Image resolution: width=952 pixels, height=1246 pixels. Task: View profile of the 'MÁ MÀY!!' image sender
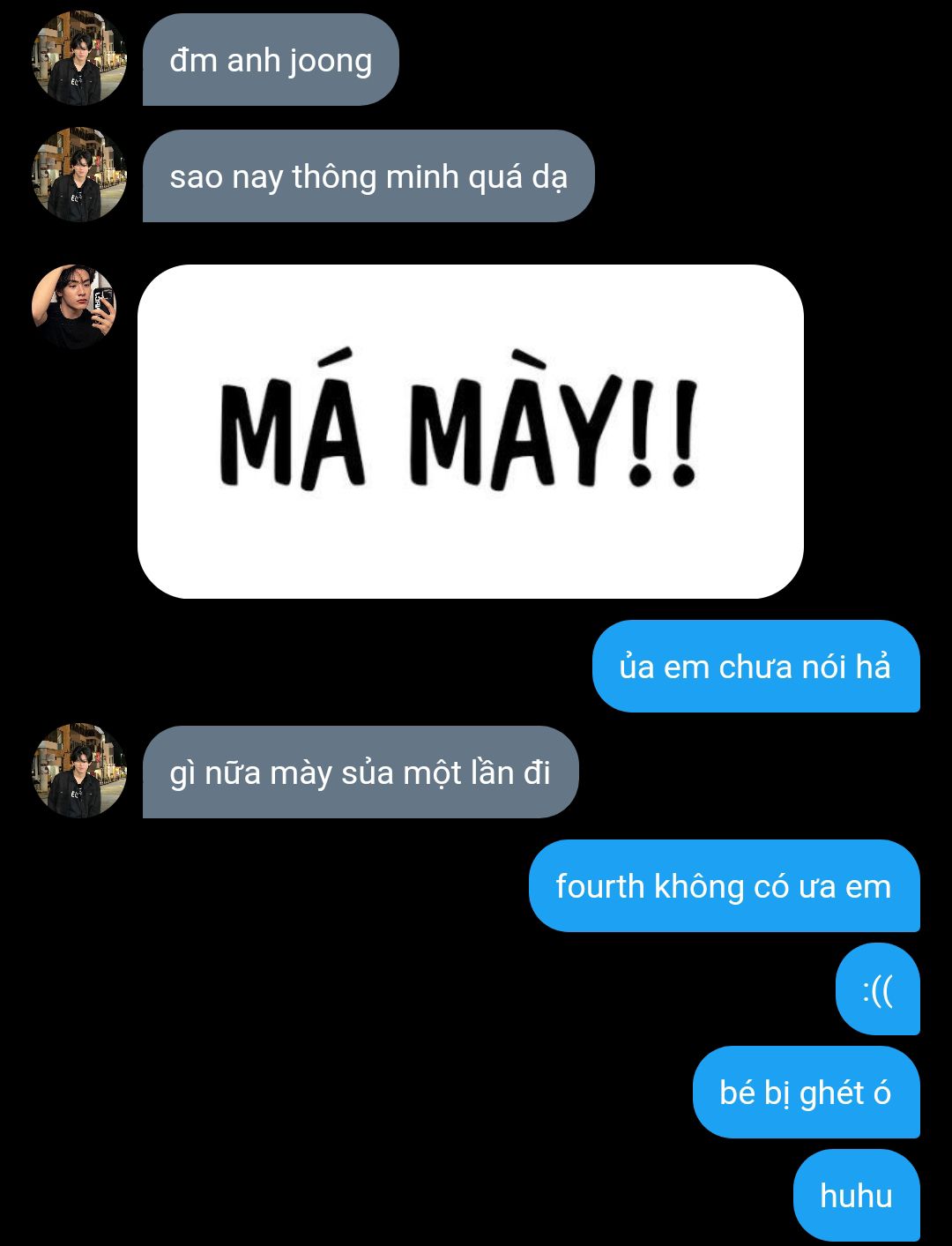coord(74,305)
